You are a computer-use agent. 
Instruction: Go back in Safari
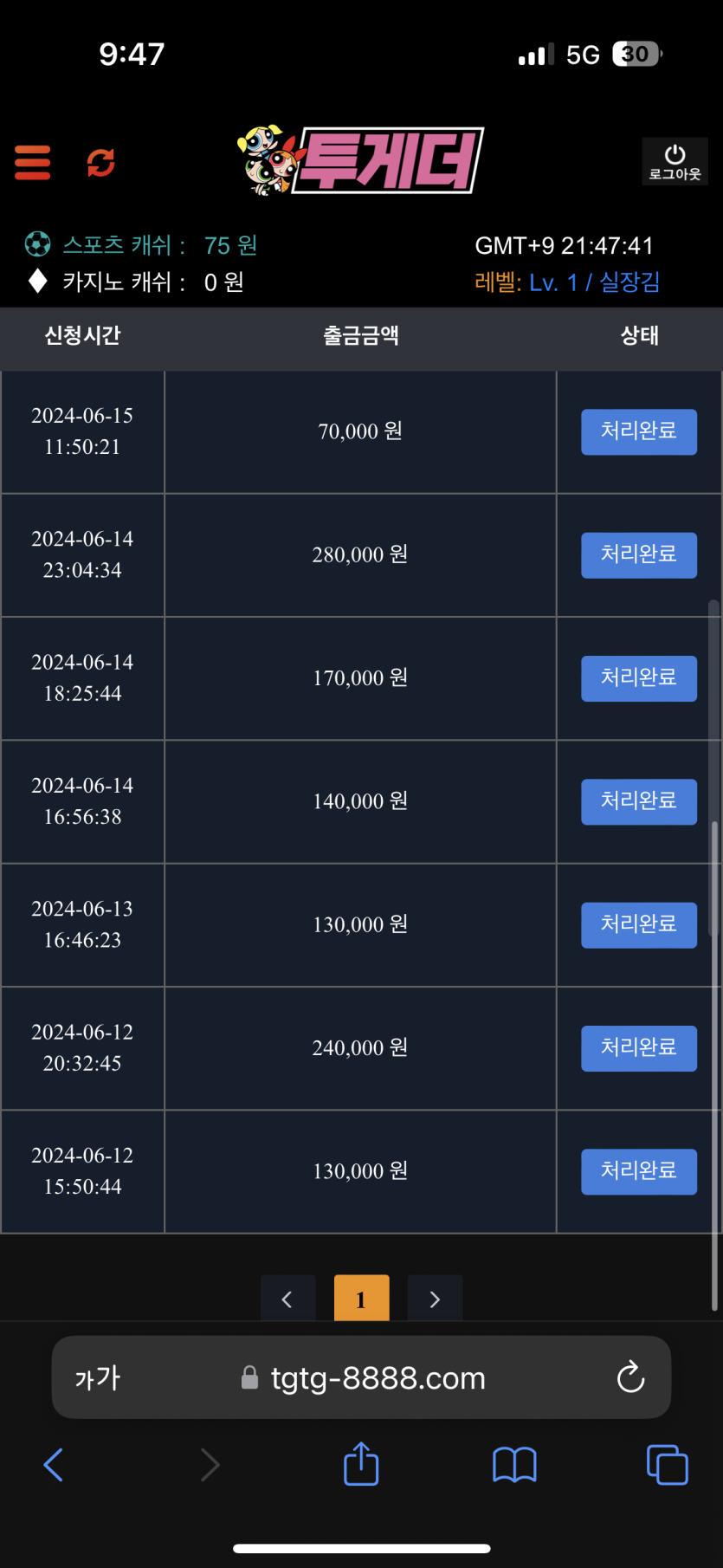coord(54,1465)
